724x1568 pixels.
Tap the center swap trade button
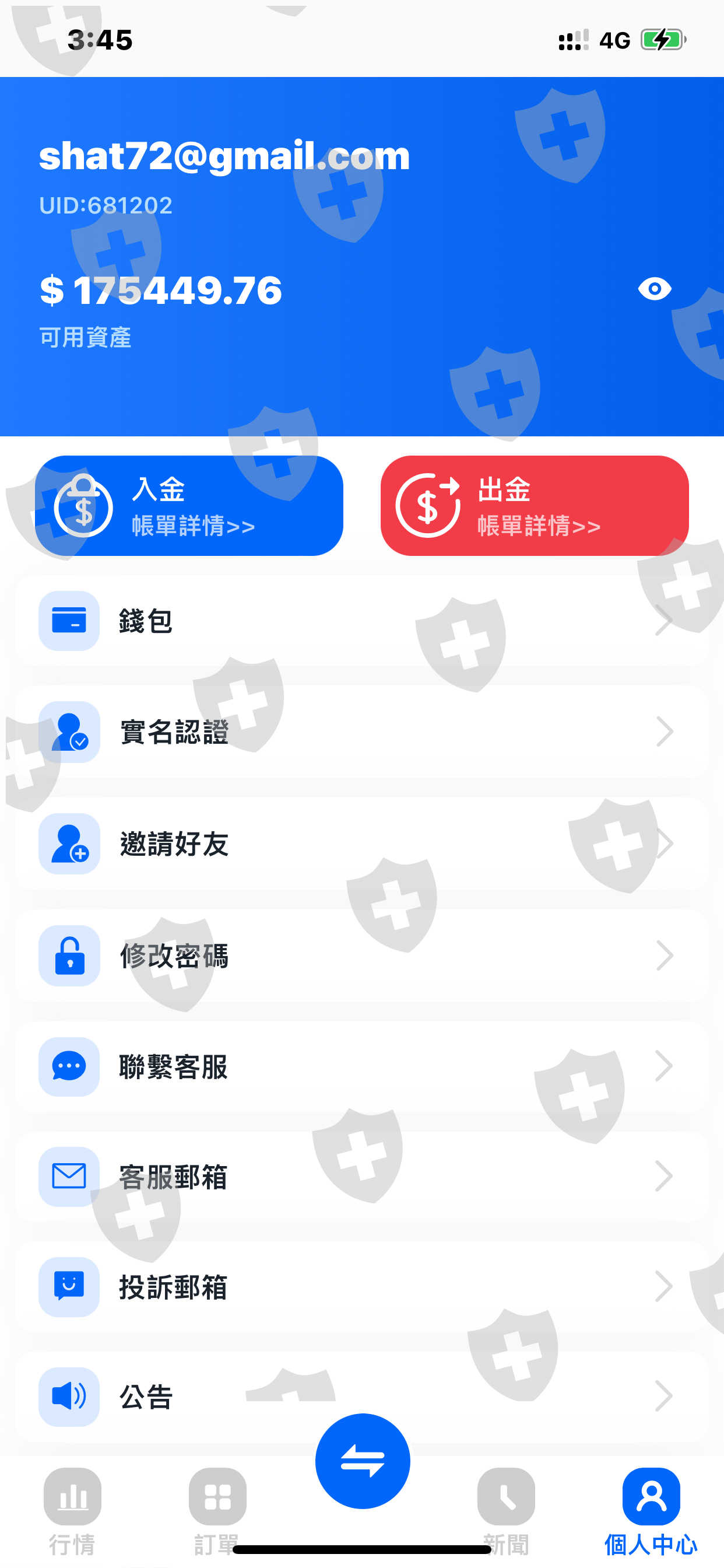click(363, 1461)
